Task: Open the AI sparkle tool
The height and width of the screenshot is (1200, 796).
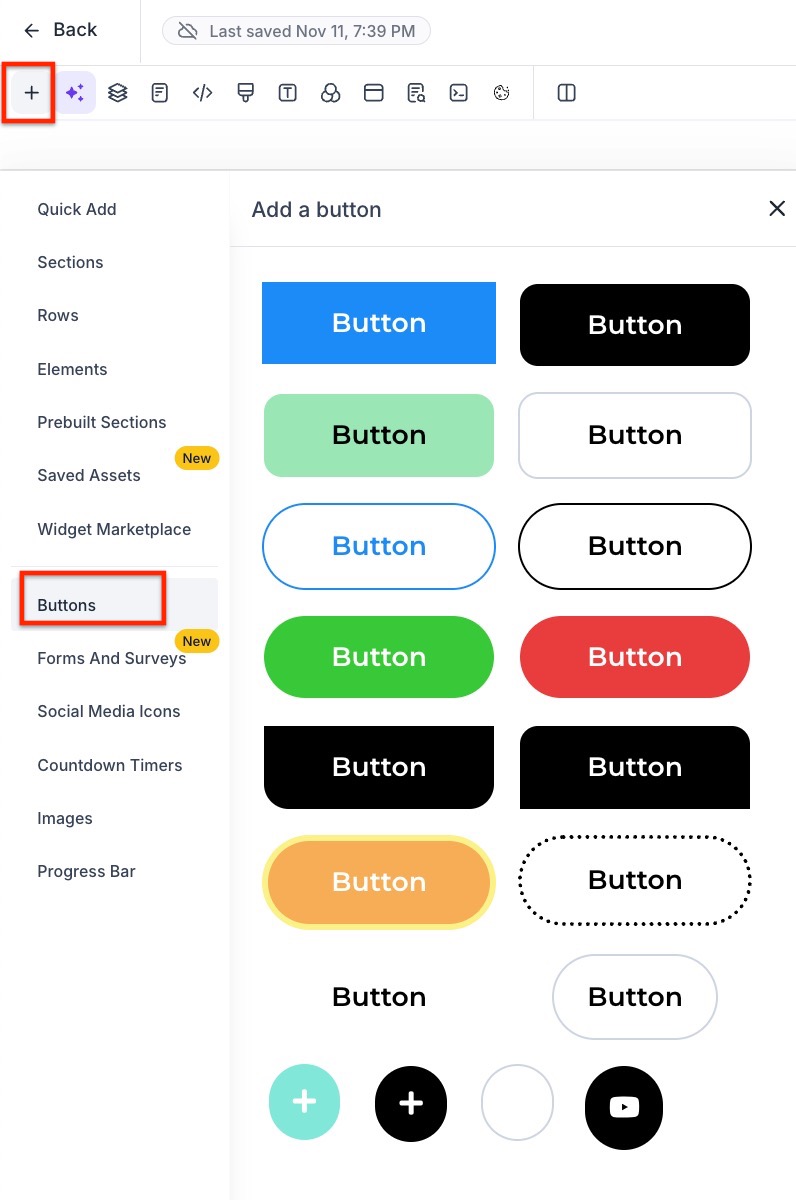Action: [75, 93]
